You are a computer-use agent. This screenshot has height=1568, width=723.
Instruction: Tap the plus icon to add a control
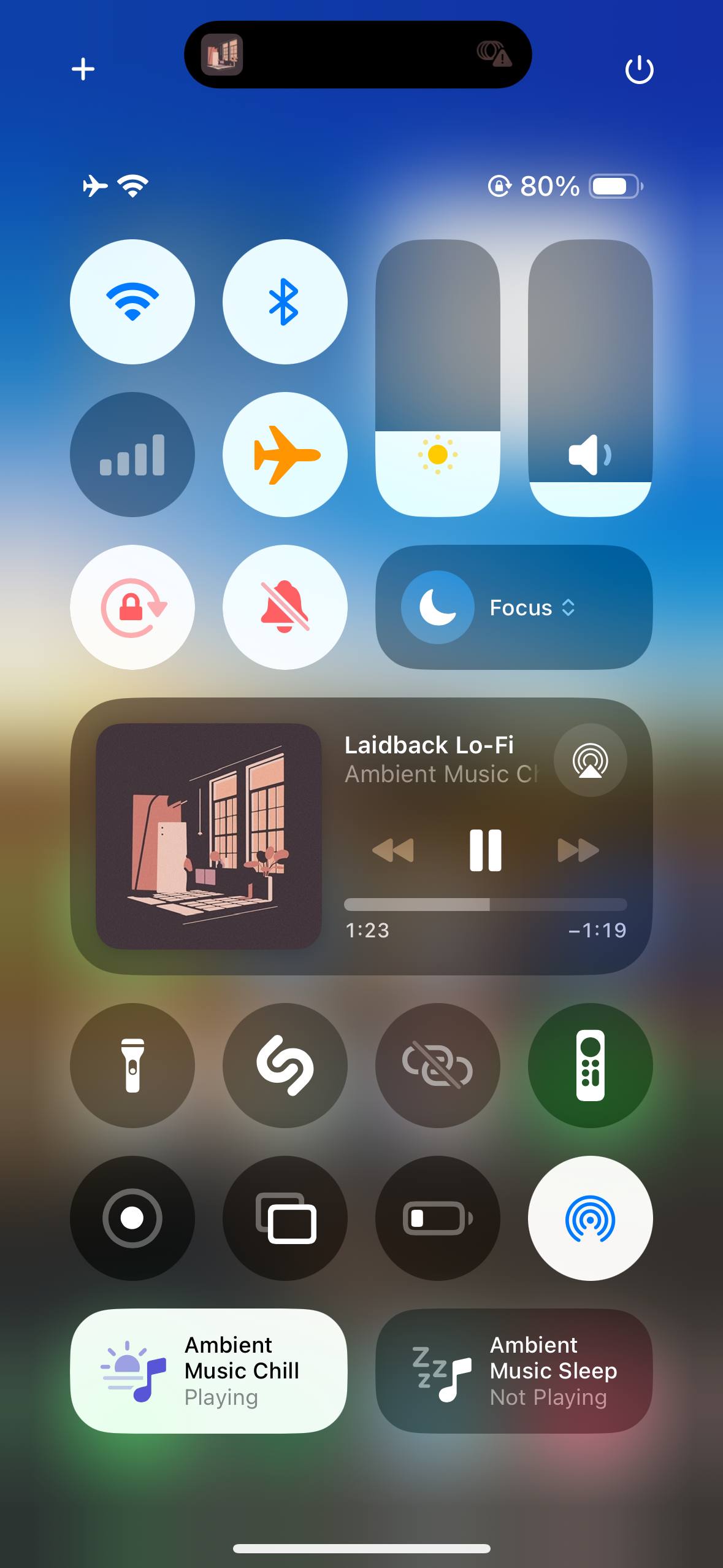tap(83, 69)
